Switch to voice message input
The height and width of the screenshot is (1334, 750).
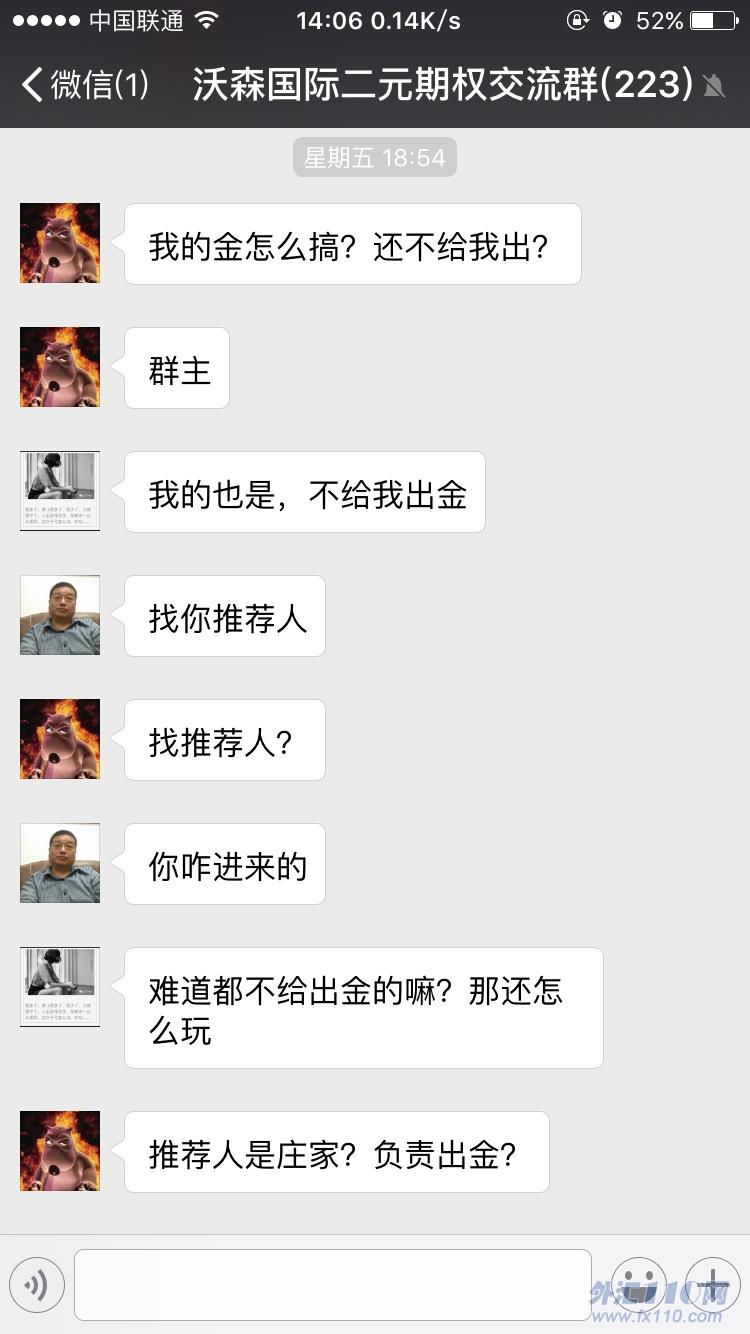point(37,1285)
